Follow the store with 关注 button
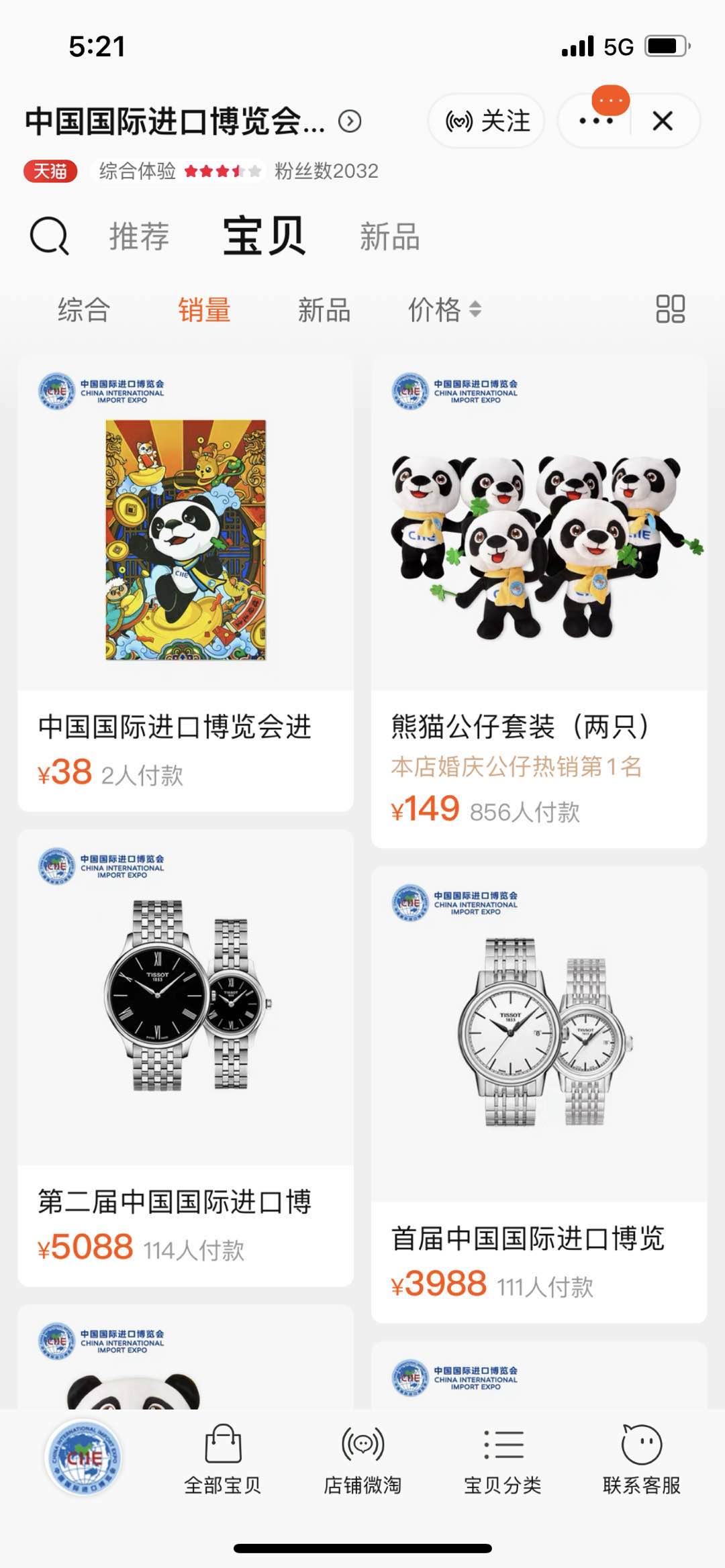725x1568 pixels. point(487,121)
